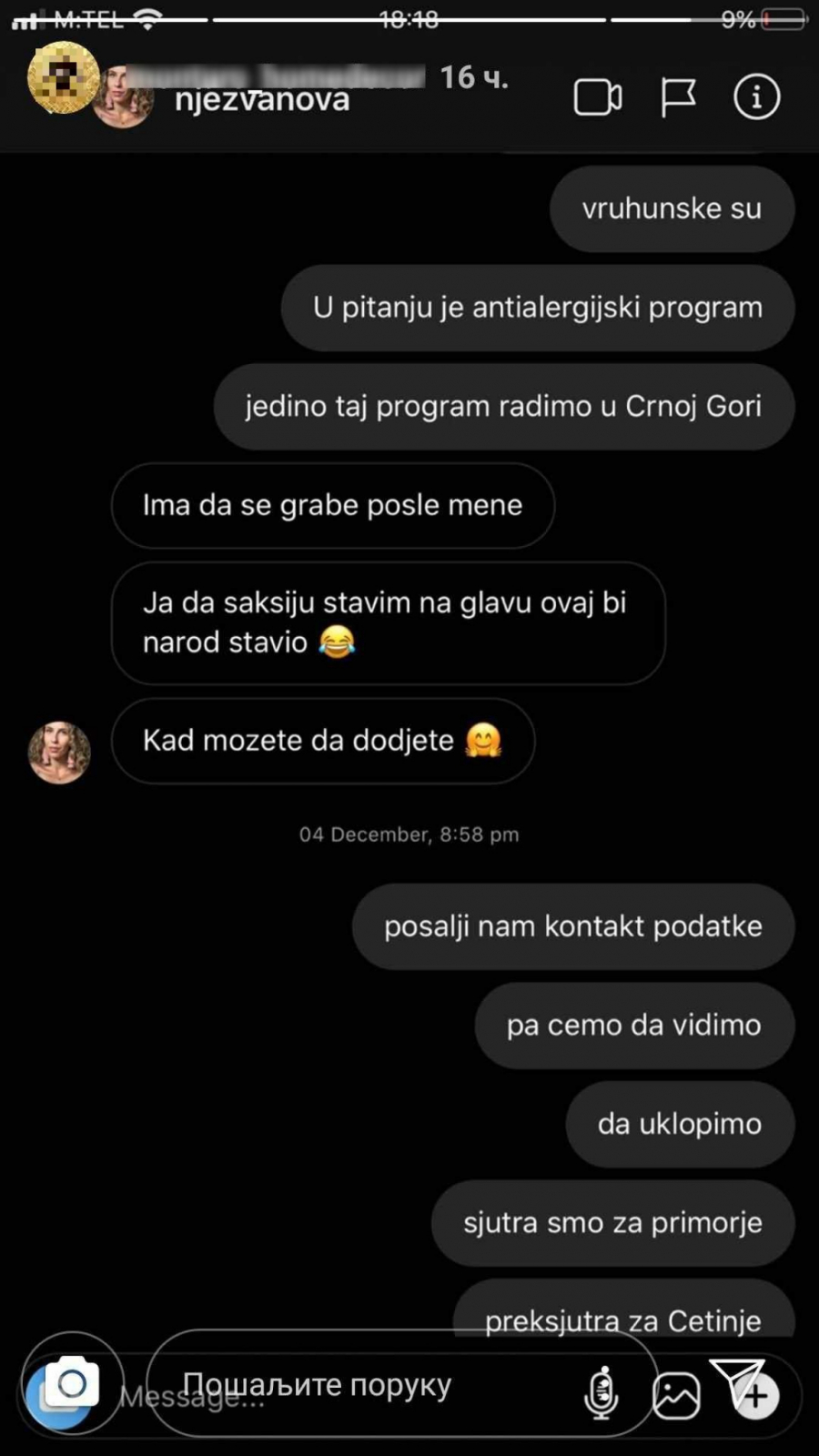This screenshot has width=819, height=1456.
Task: Tap the Пошаљите поруку reply field
Action: click(x=364, y=1384)
